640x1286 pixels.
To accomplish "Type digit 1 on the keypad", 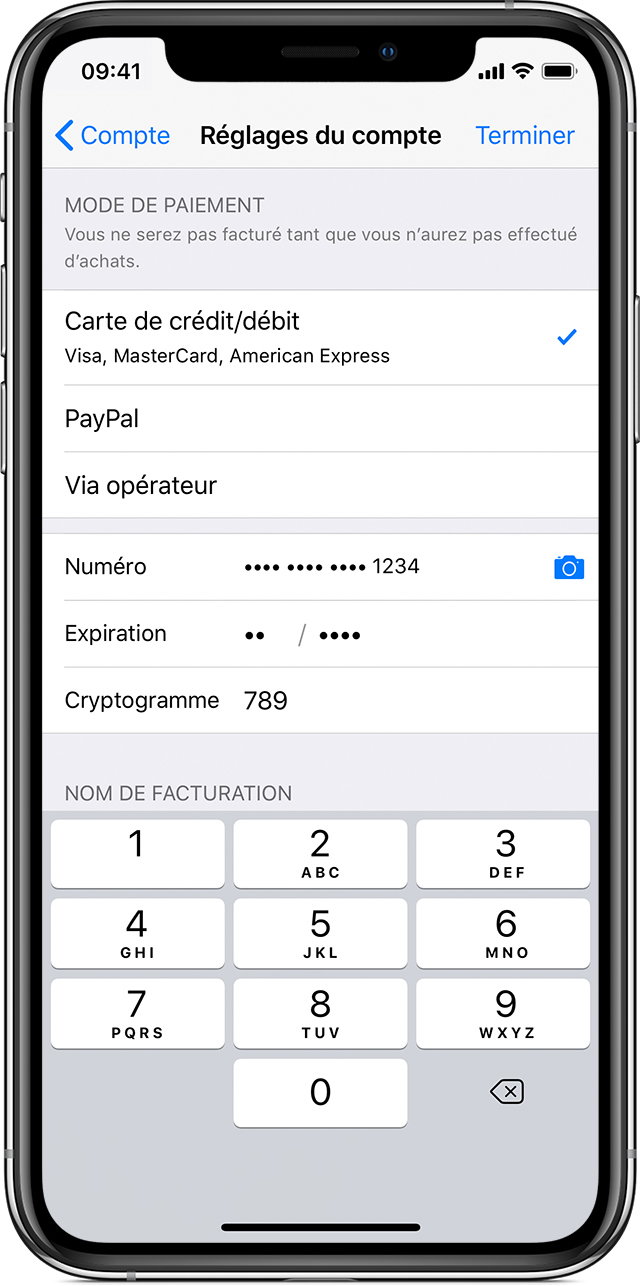I will tap(137, 853).
